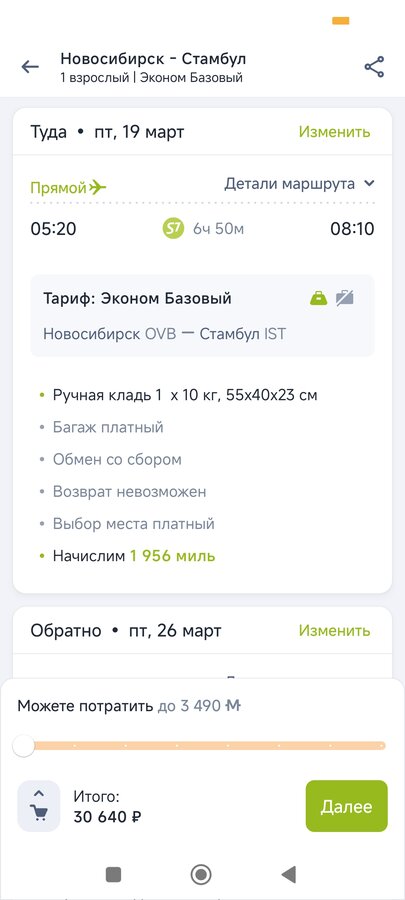Expand the cart total breakdown

(39, 806)
